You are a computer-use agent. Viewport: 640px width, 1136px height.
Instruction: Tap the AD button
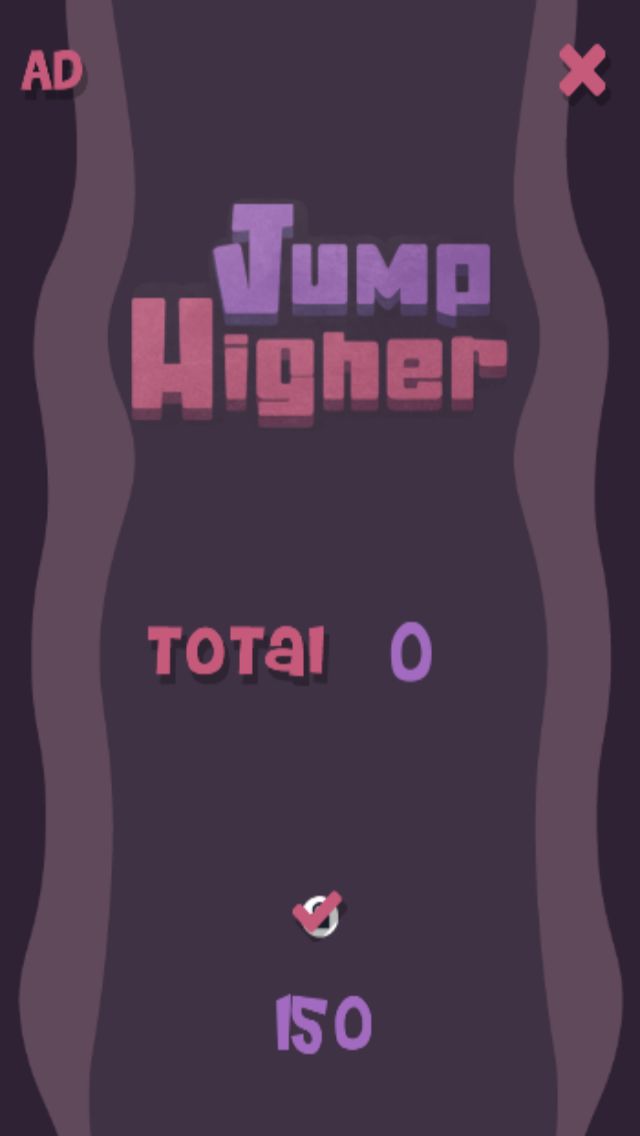[52, 72]
